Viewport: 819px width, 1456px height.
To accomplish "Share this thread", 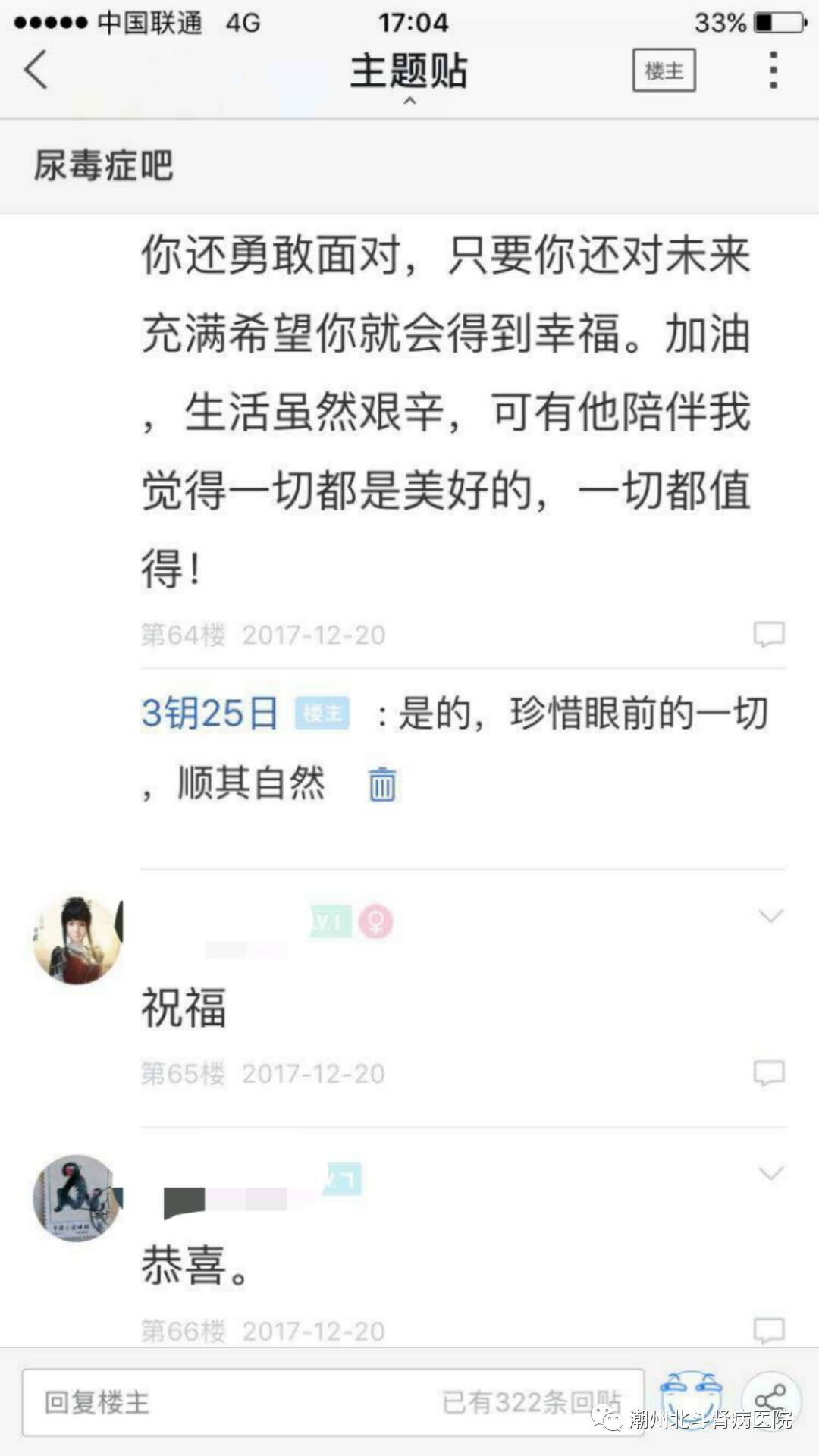I will click(x=770, y=1398).
